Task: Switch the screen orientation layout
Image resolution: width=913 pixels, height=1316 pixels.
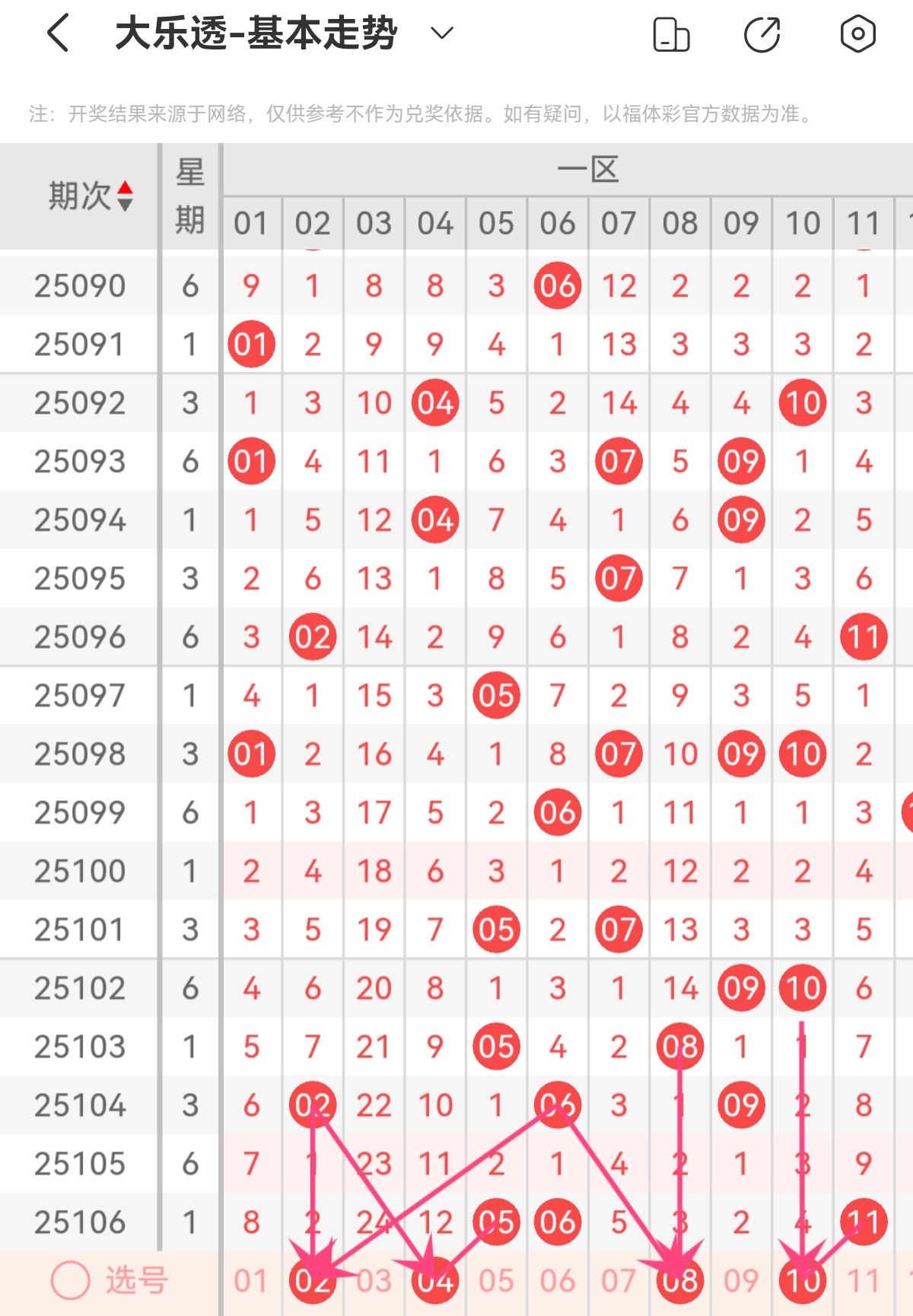Action: coord(670,35)
